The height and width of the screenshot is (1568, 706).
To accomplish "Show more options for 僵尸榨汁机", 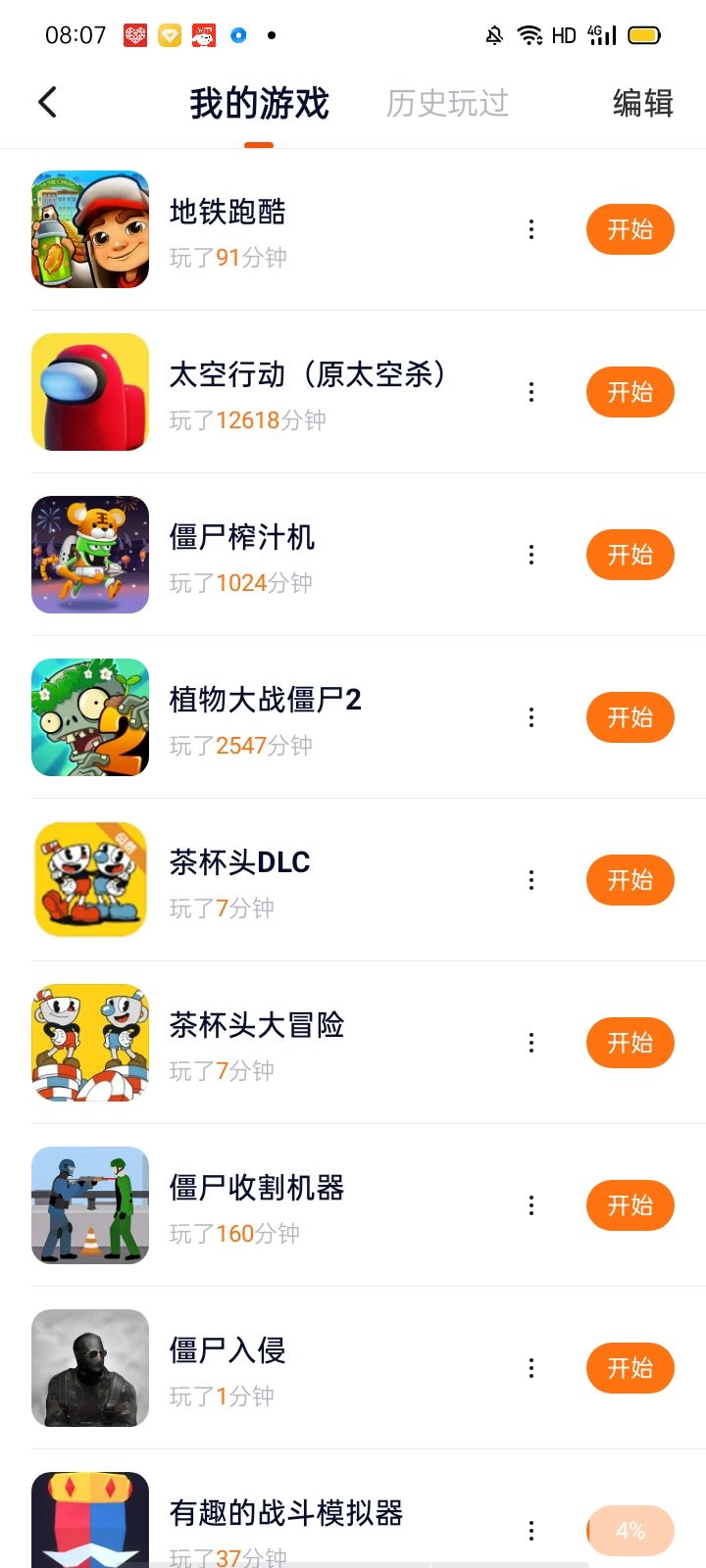I will pyautogui.click(x=531, y=555).
